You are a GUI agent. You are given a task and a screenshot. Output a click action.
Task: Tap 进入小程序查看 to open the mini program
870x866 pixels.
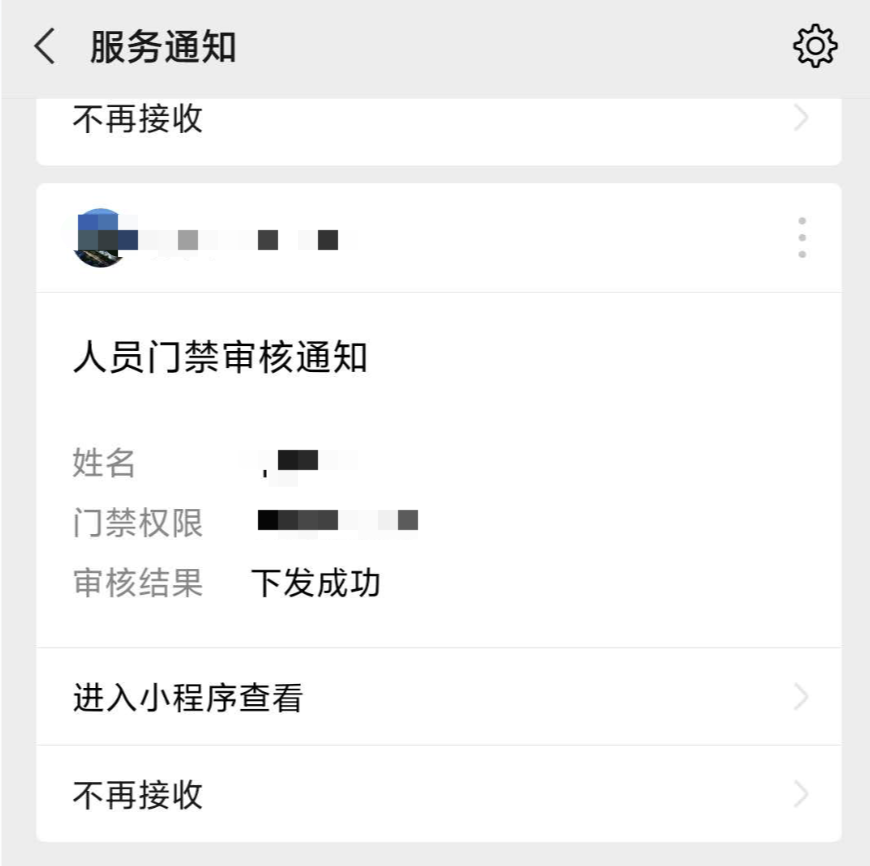click(x=438, y=697)
